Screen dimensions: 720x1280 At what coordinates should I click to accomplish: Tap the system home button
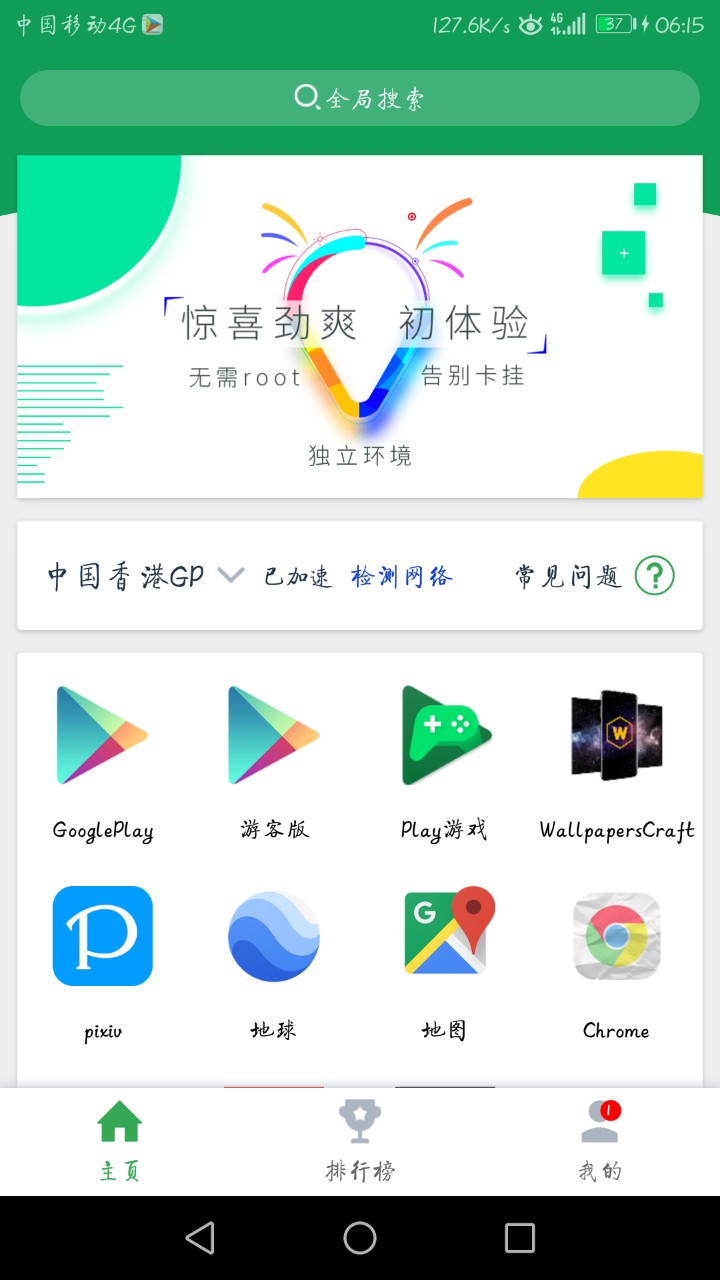click(360, 1238)
